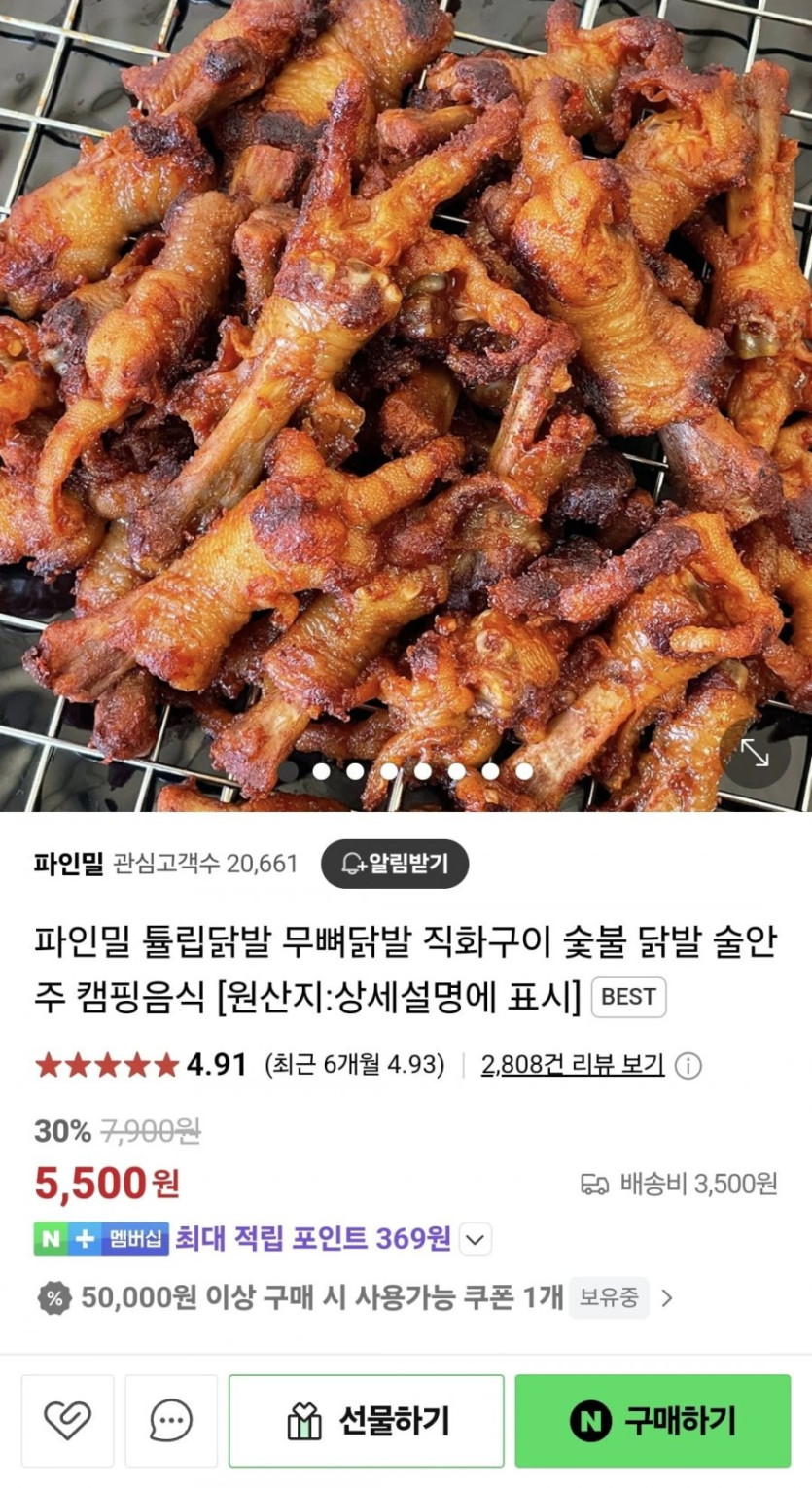Screen dimensions: 812x1488
Task: Open the 2,808건 리뷰 보기 link
Action: pyautogui.click(x=573, y=1065)
